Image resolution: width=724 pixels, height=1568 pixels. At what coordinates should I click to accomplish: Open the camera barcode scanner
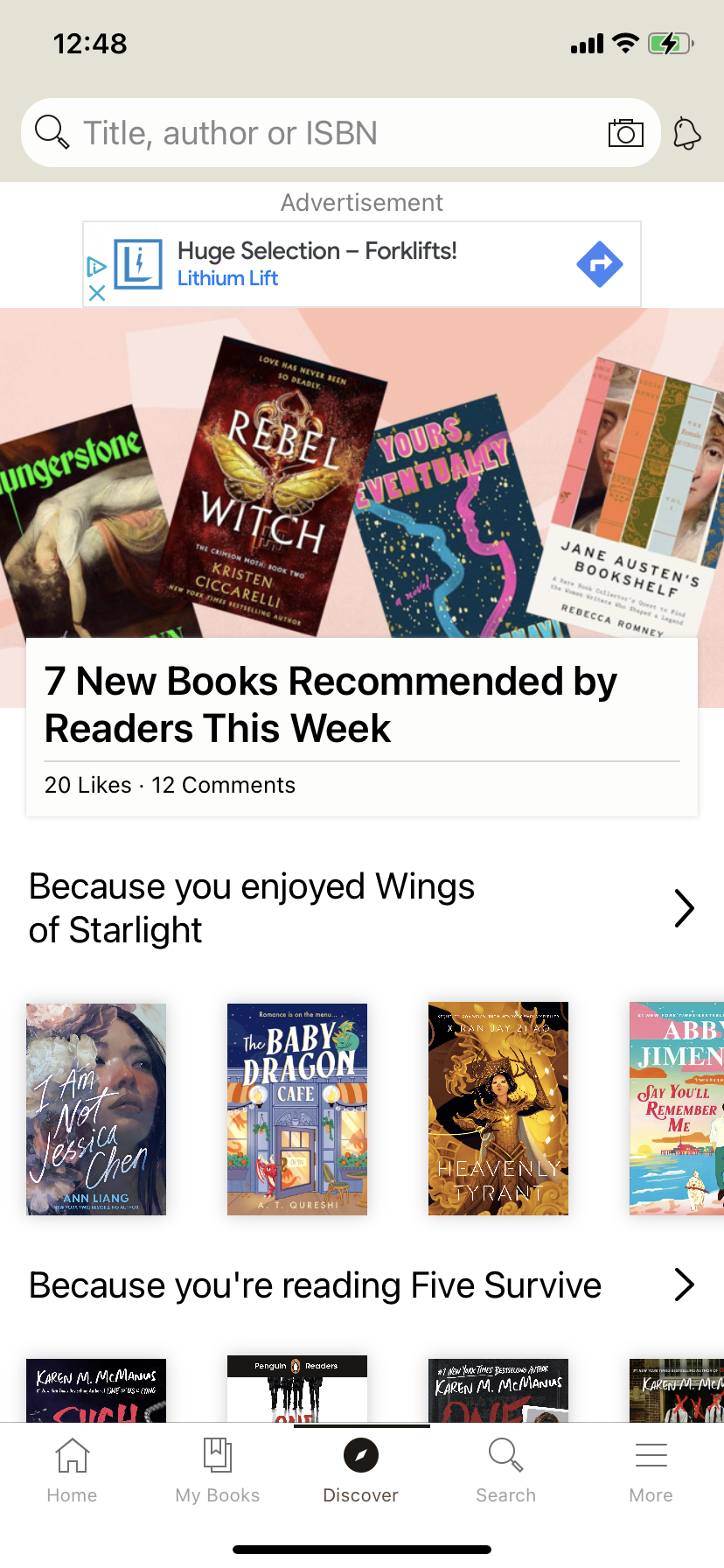tap(625, 133)
